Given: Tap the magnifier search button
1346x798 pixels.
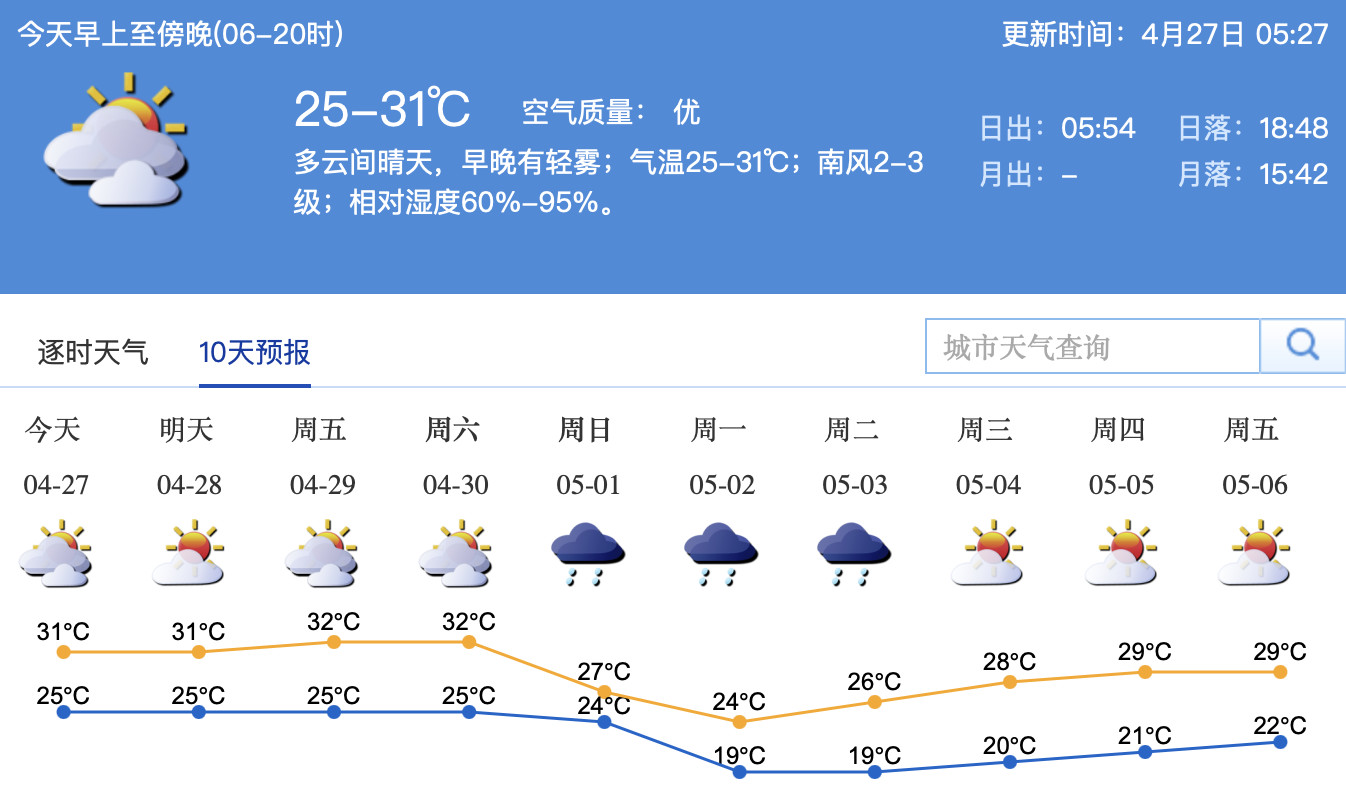Looking at the screenshot, I should 1302,346.
